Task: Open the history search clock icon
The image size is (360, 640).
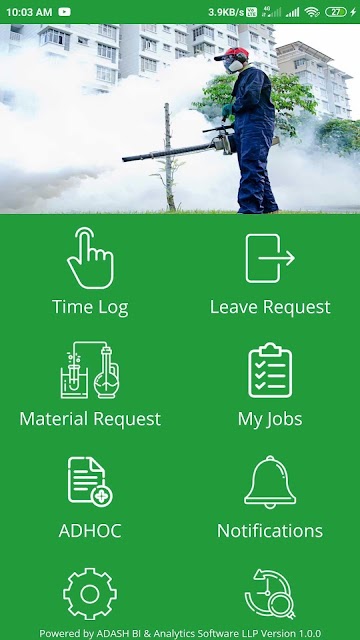Action: tap(270, 594)
